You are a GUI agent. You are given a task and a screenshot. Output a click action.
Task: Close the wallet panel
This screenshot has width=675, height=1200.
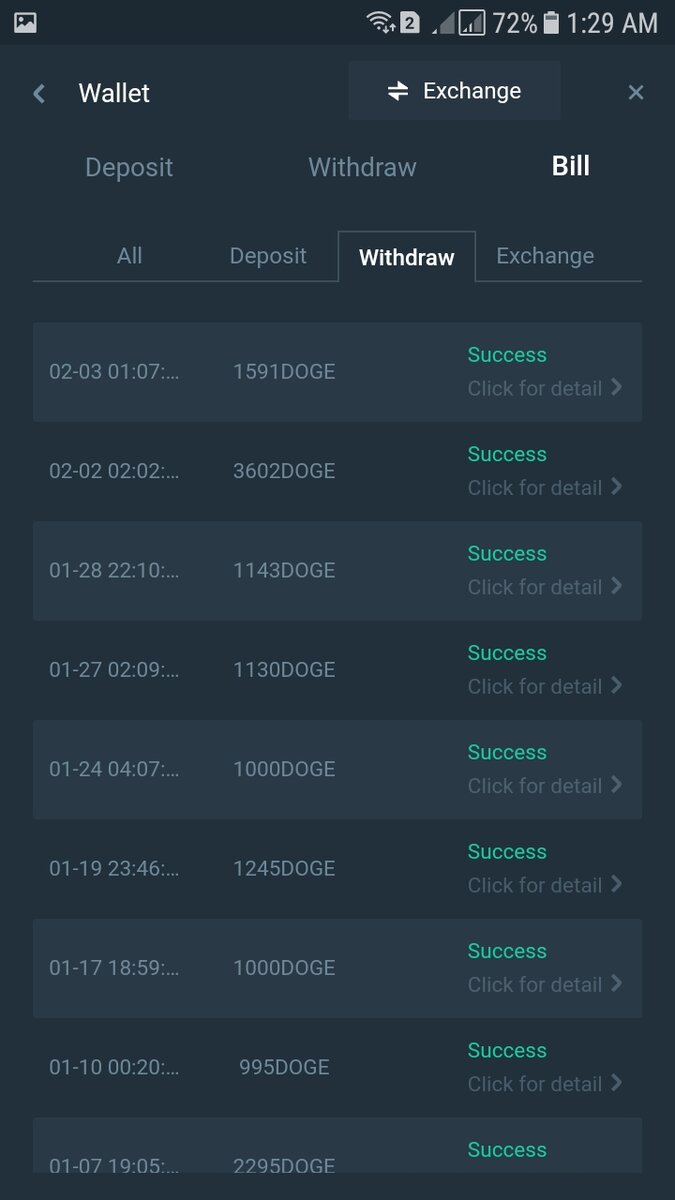pos(635,93)
